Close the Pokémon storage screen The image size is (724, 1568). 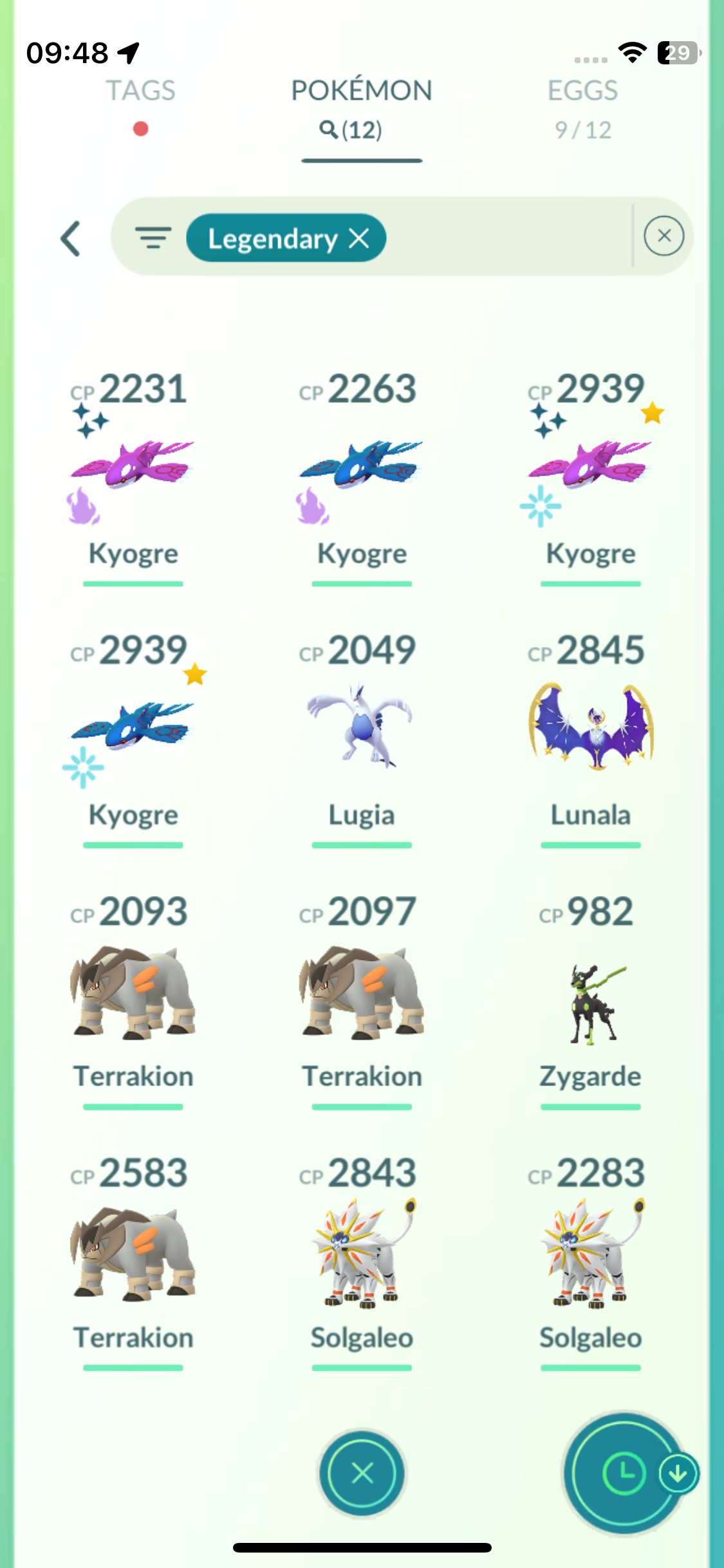(362, 1473)
